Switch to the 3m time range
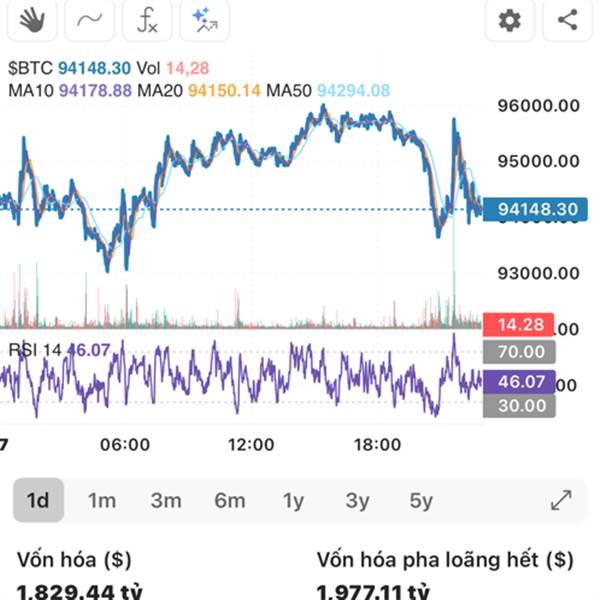600x600 pixels. coord(166,500)
